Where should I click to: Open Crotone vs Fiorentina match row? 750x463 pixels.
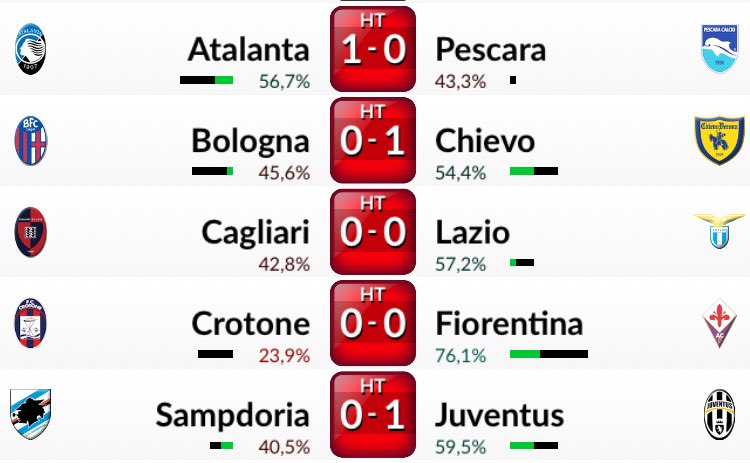pos(373,323)
